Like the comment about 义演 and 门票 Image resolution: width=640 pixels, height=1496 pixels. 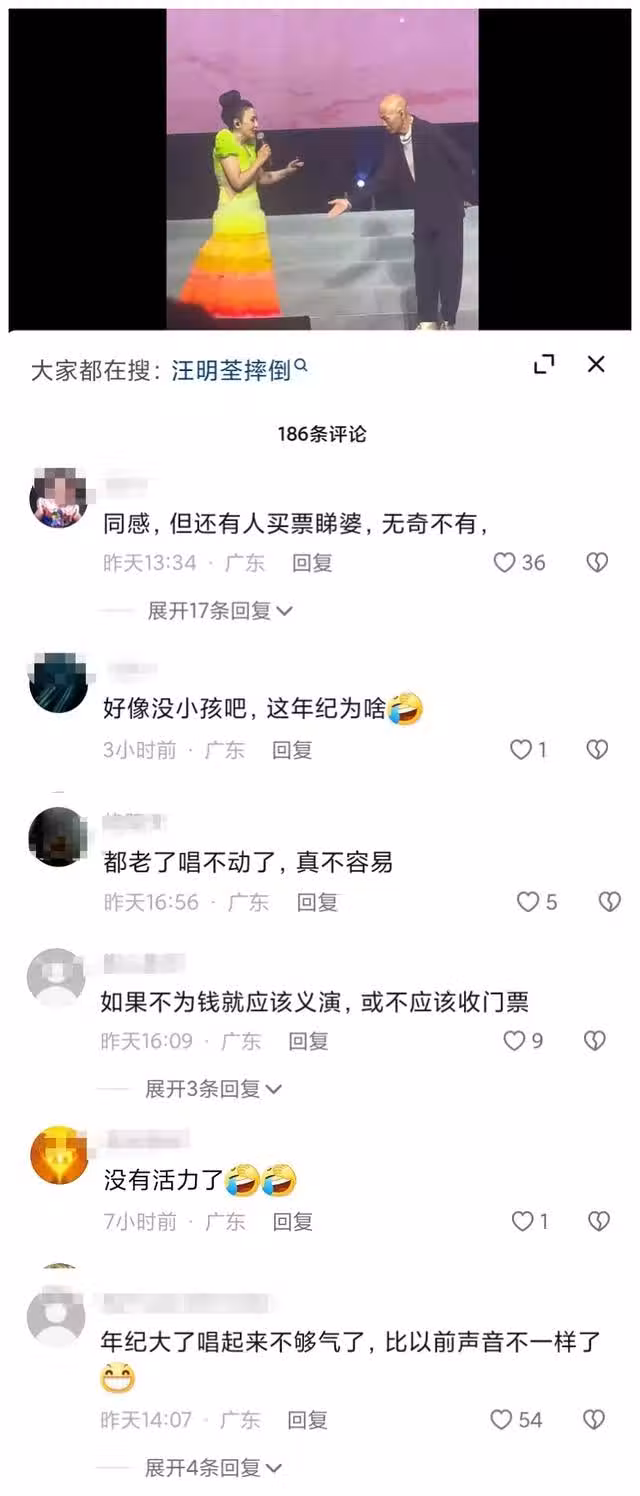pos(514,1041)
